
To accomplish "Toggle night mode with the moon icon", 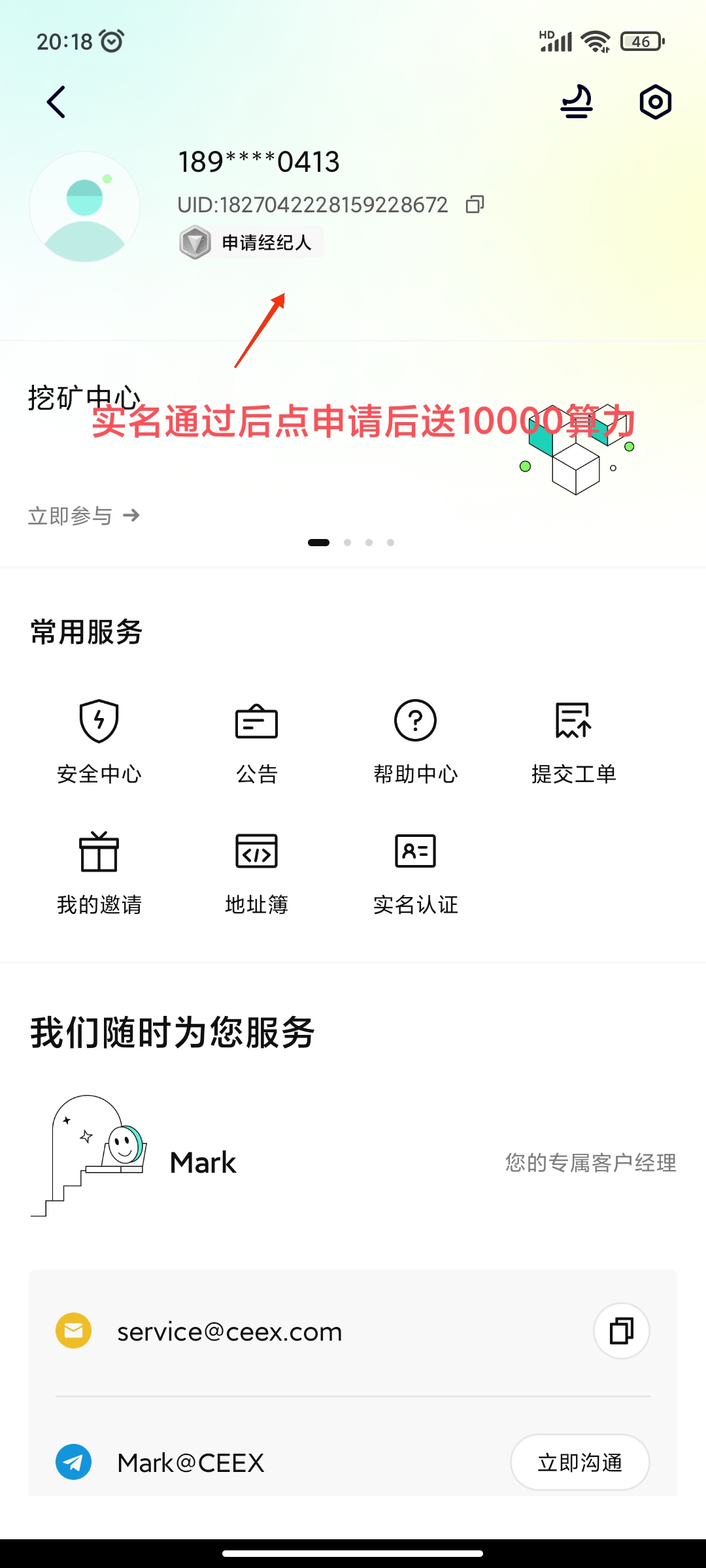I will [577, 102].
